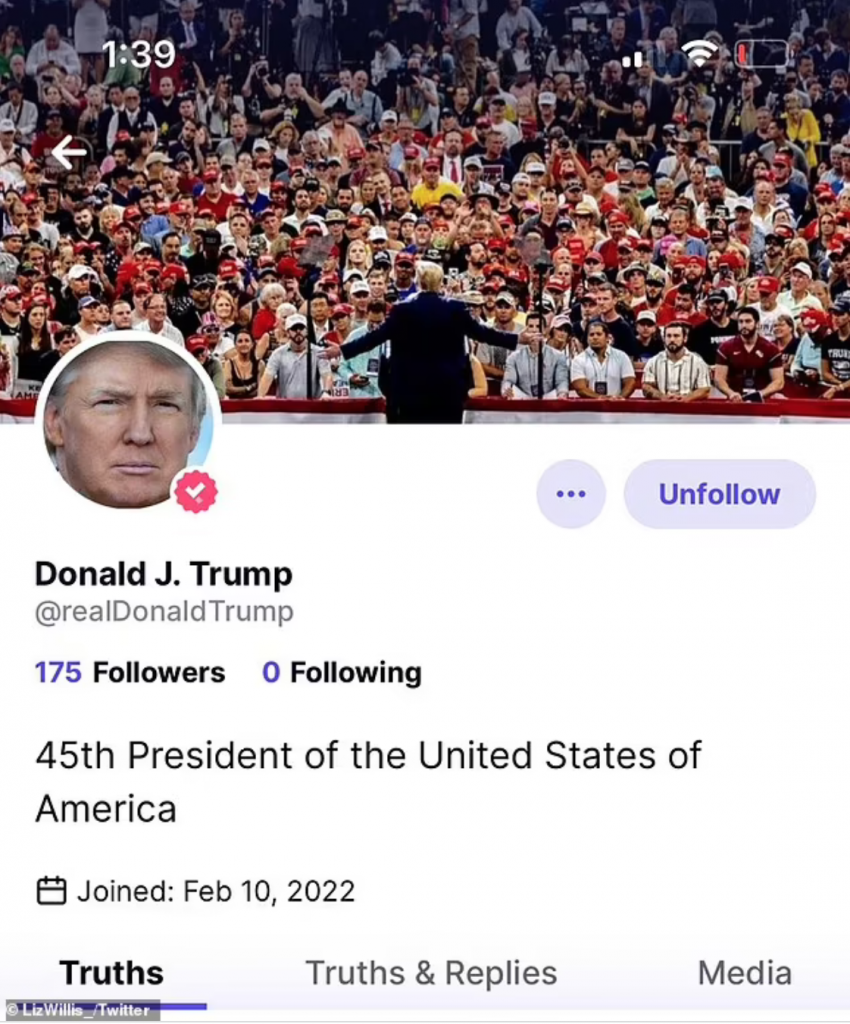This screenshot has height=1024, width=850.
Task: Switch to the Media tab
Action: pos(744,973)
